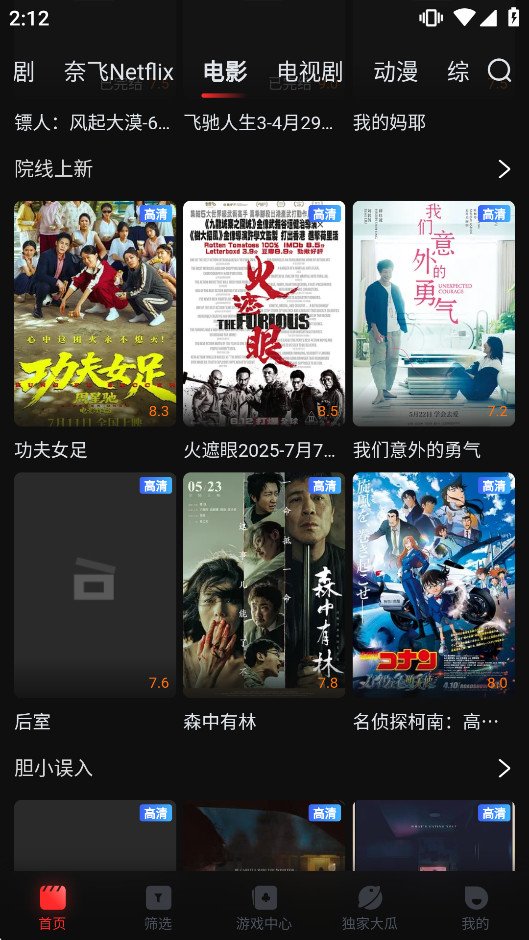529x940 pixels.
Task: Expand the 胆小误入 section arrow
Action: (504, 768)
